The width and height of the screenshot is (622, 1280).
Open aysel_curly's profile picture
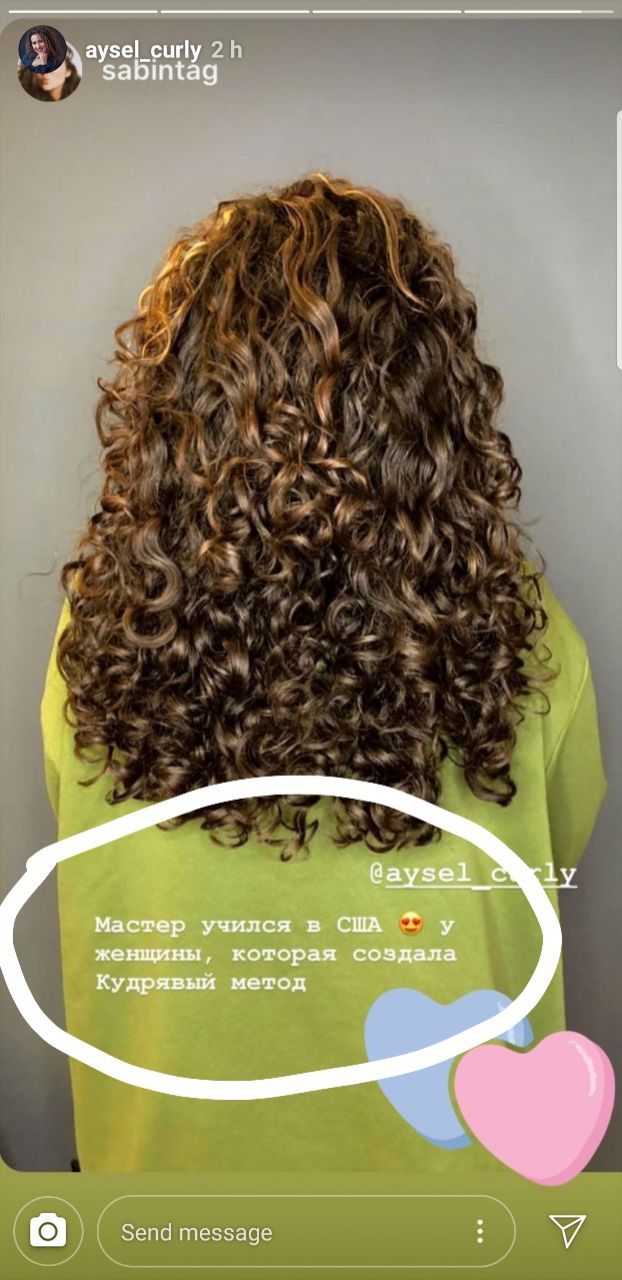43,50
